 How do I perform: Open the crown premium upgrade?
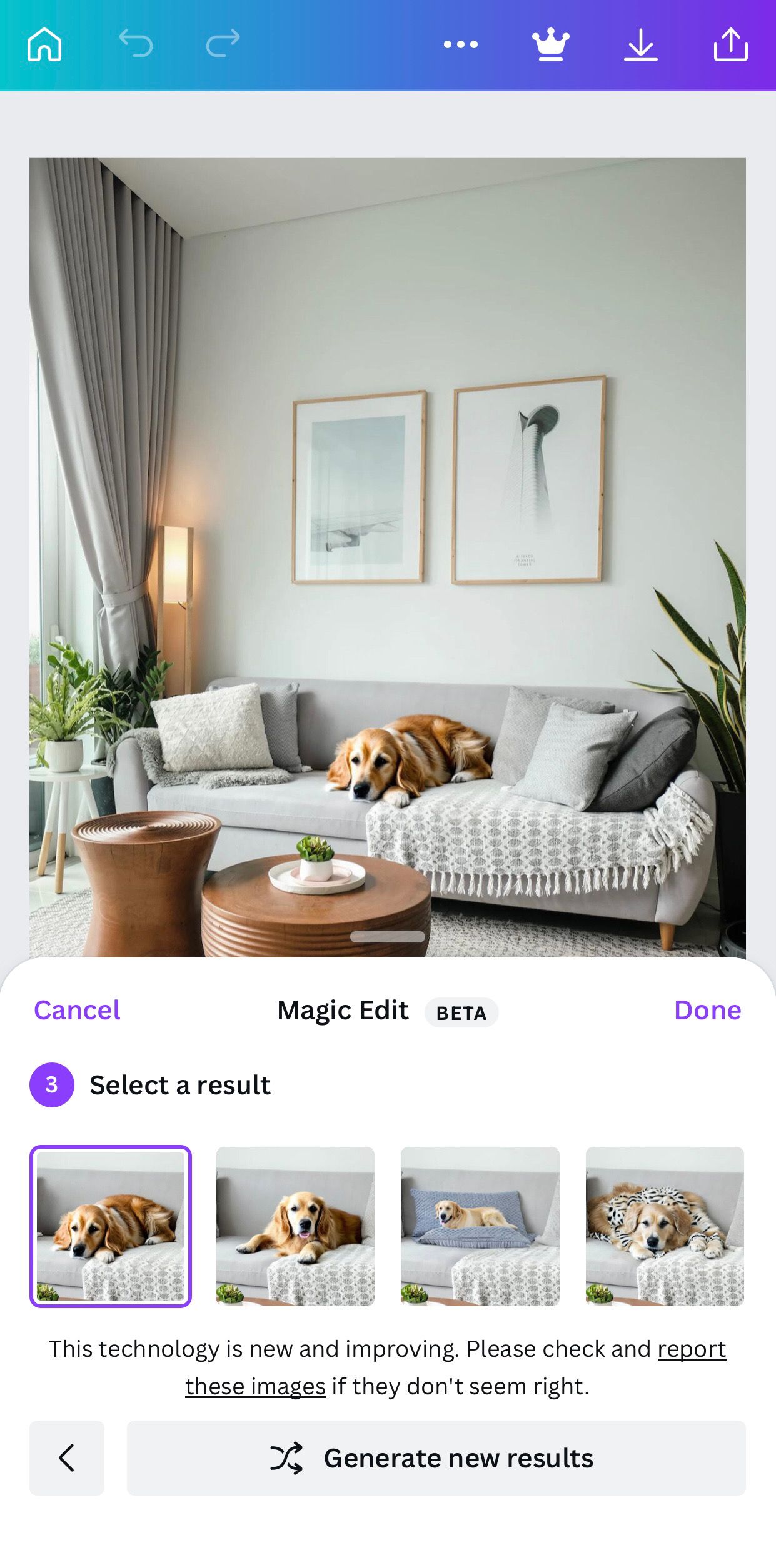click(x=550, y=44)
